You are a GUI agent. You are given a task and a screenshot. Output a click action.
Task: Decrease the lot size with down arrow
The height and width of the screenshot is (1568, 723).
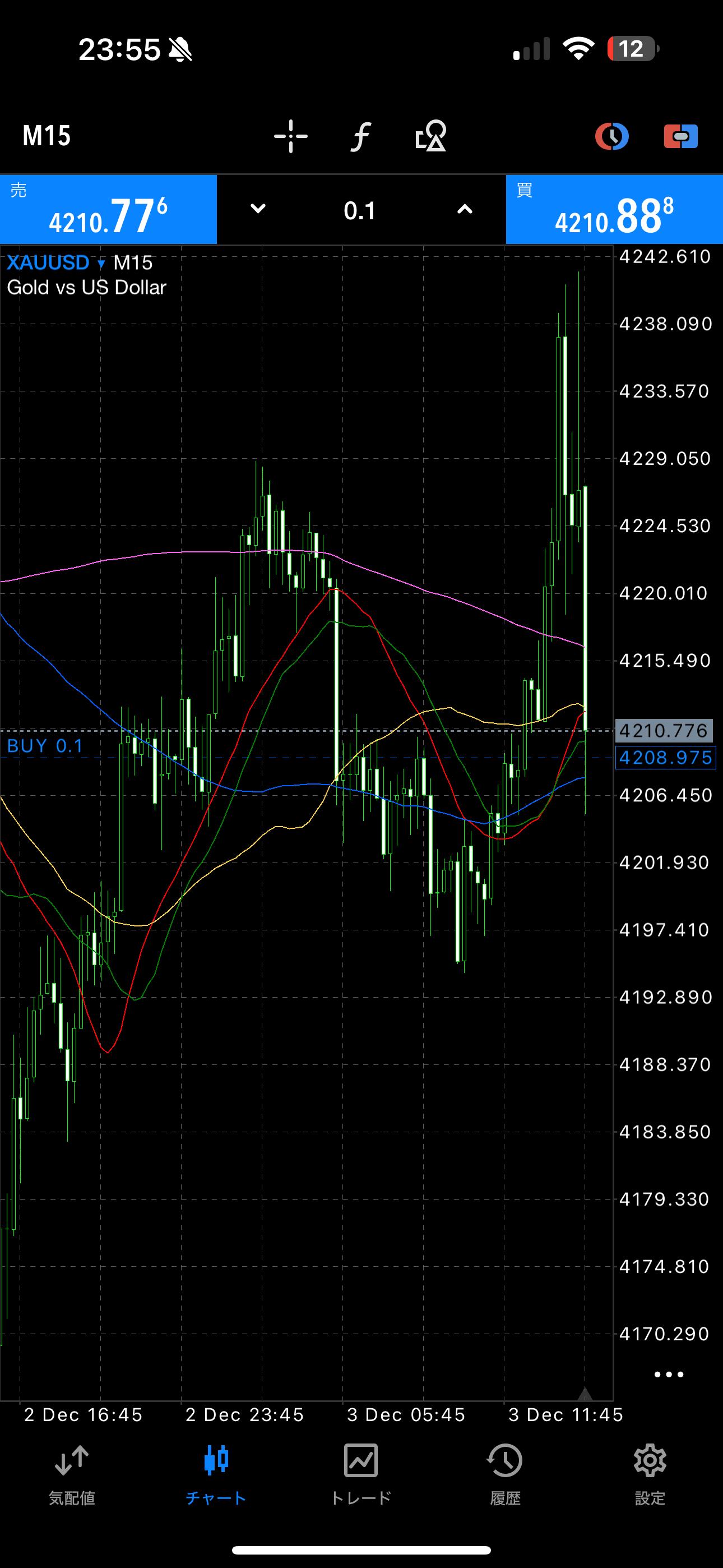click(258, 209)
